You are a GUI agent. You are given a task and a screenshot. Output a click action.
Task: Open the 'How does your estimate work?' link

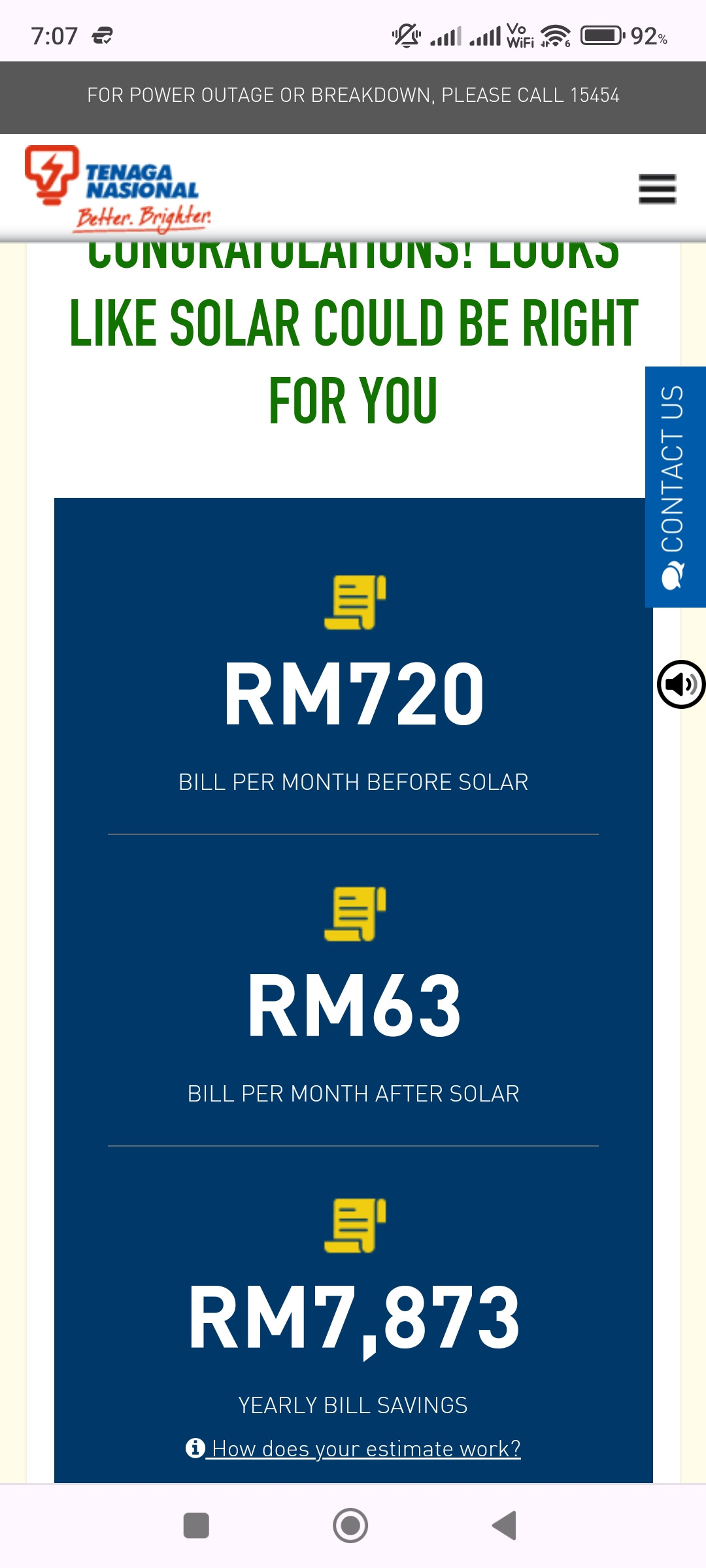point(354,1448)
